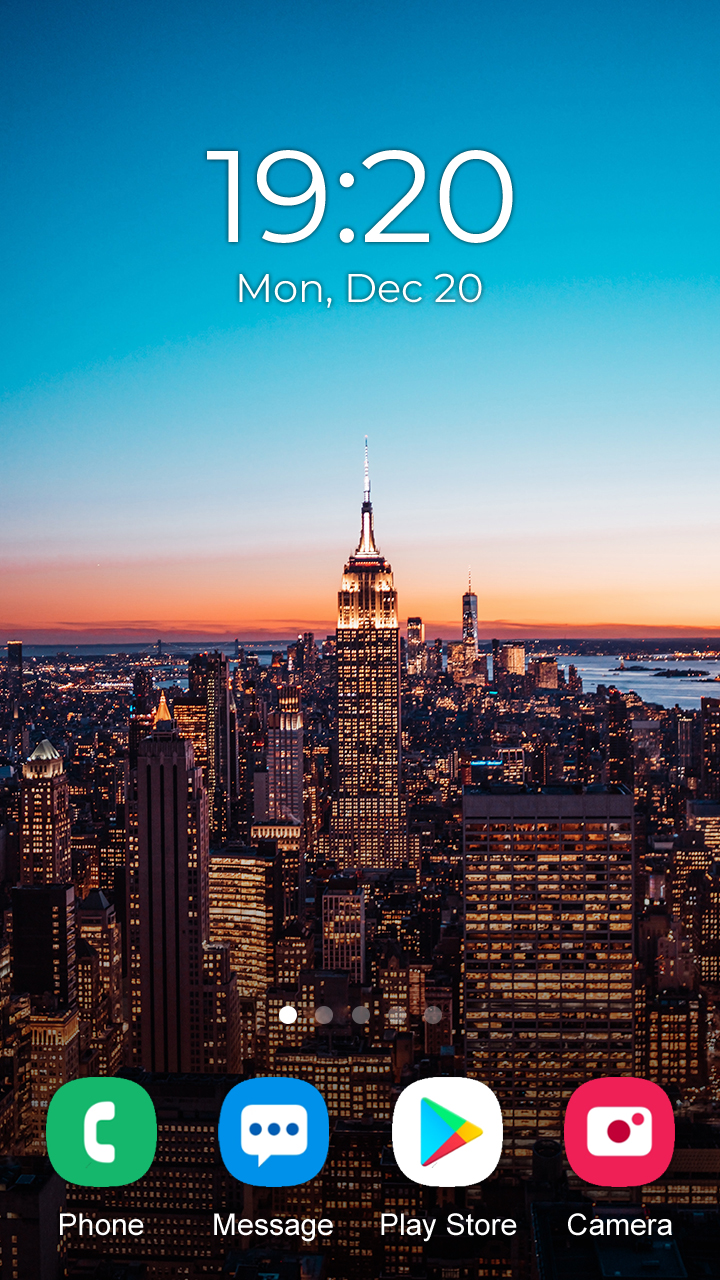The image size is (720, 1280).
Task: Tap the fifth page indicator dot
Action: pos(431,1015)
